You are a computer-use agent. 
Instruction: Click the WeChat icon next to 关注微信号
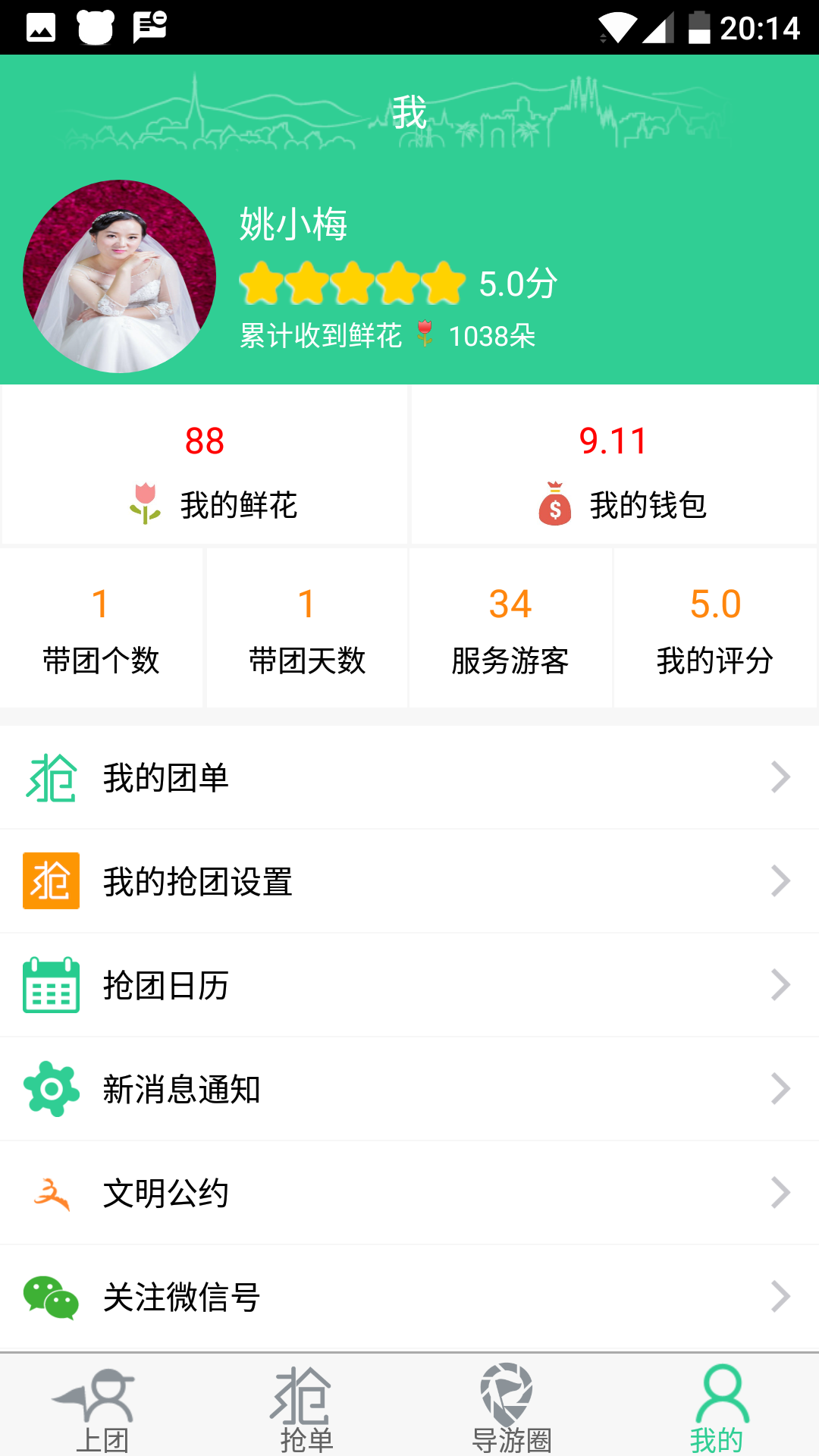50,1298
